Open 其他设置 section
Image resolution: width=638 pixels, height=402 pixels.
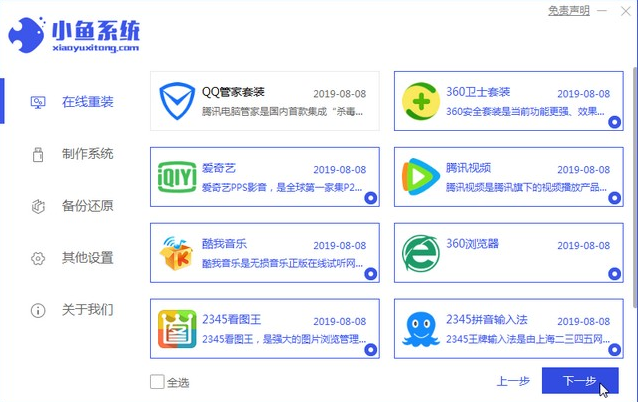(87, 258)
